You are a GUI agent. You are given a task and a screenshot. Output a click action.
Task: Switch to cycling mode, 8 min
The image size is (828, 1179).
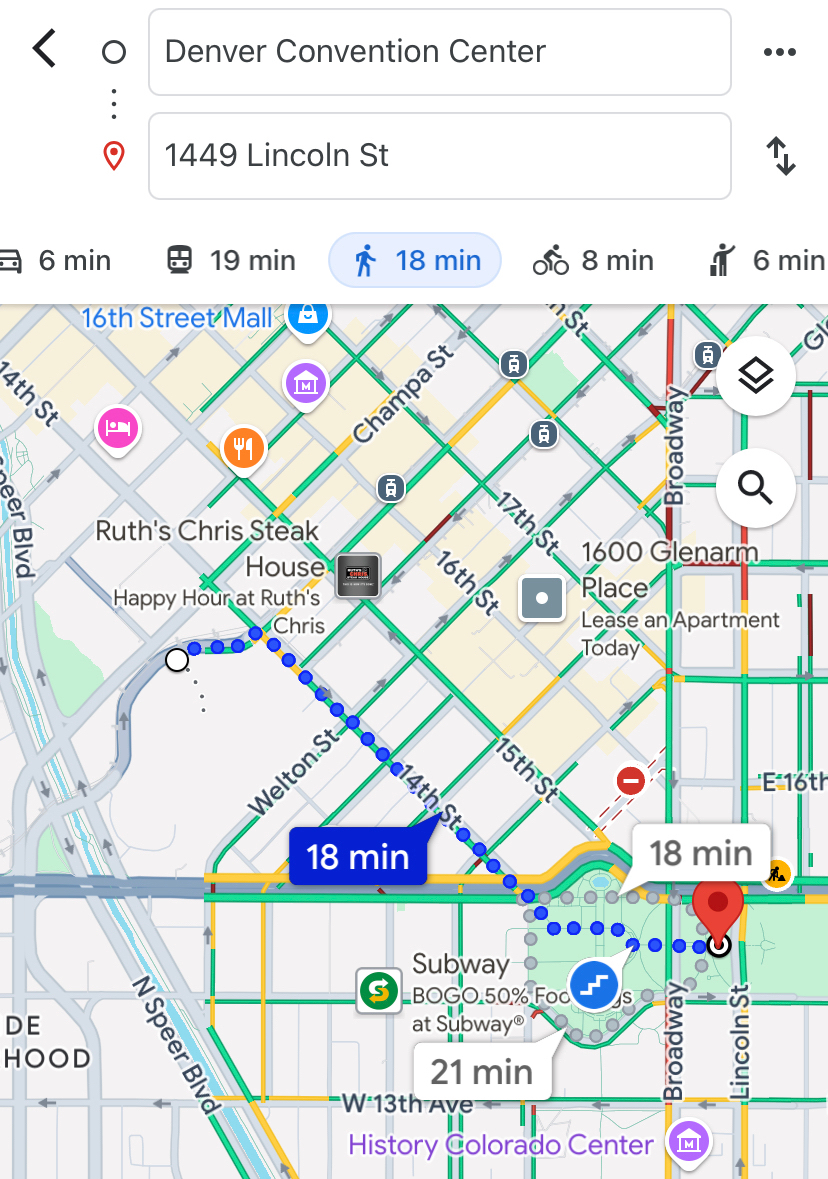point(593,261)
